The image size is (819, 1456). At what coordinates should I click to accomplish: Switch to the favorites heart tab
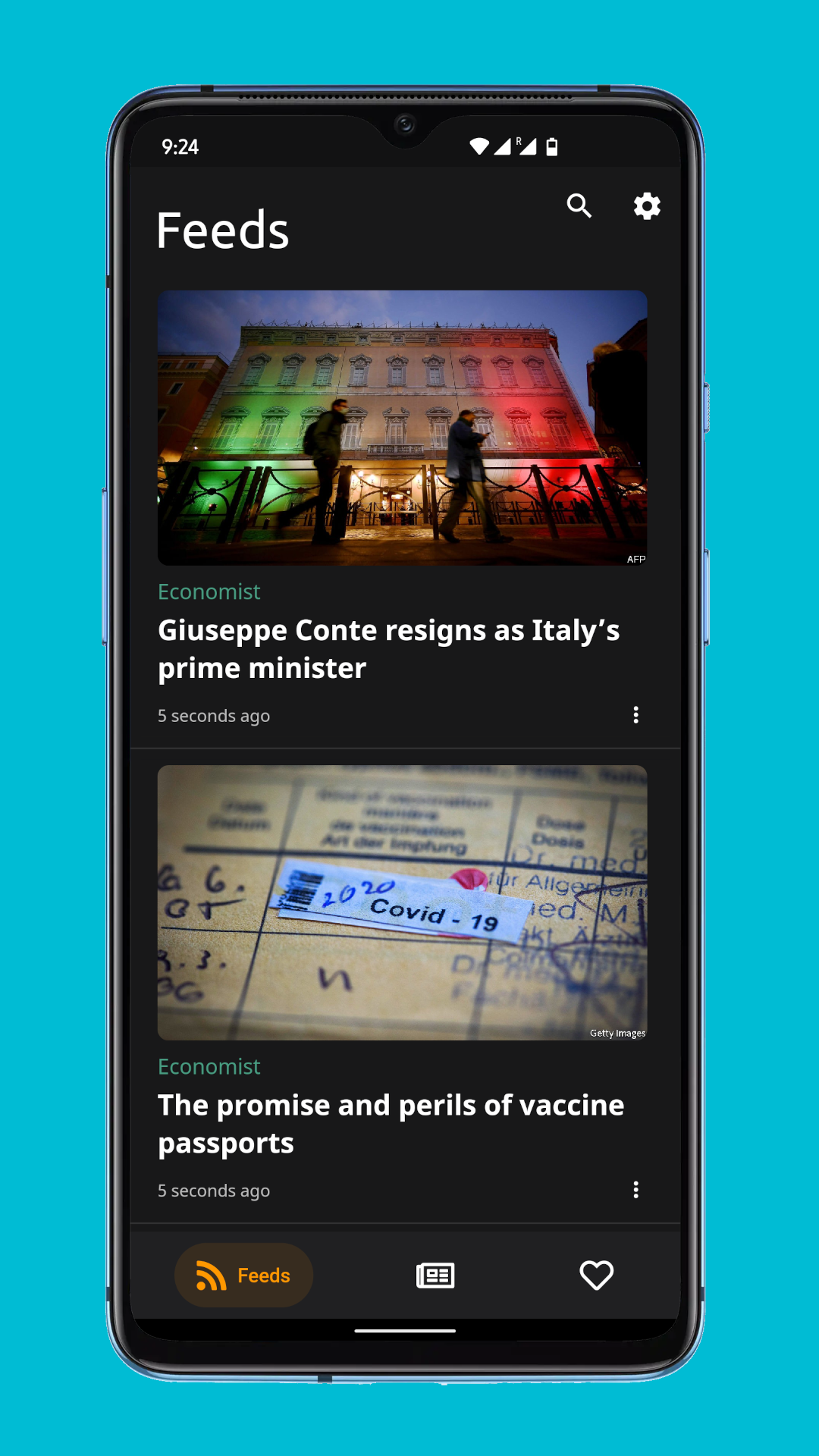point(596,1276)
